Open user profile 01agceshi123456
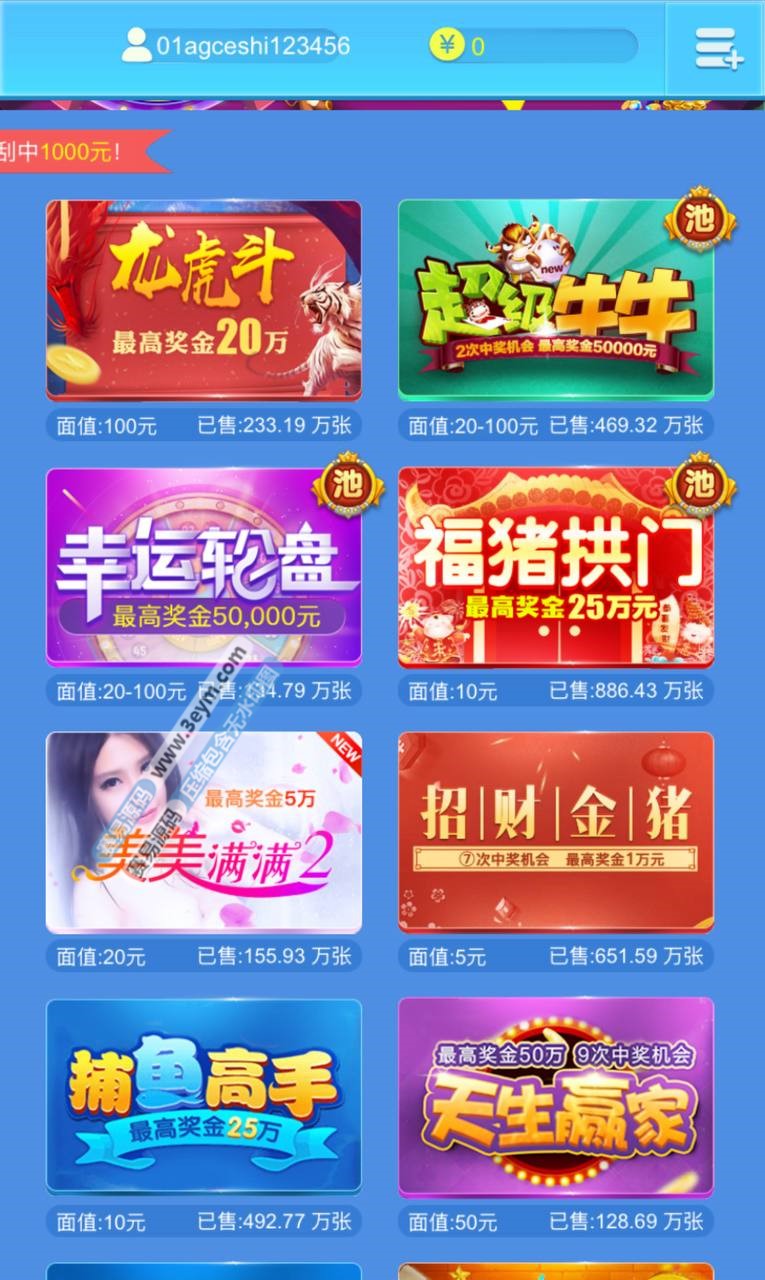The height and width of the screenshot is (1280, 765). (x=236, y=46)
